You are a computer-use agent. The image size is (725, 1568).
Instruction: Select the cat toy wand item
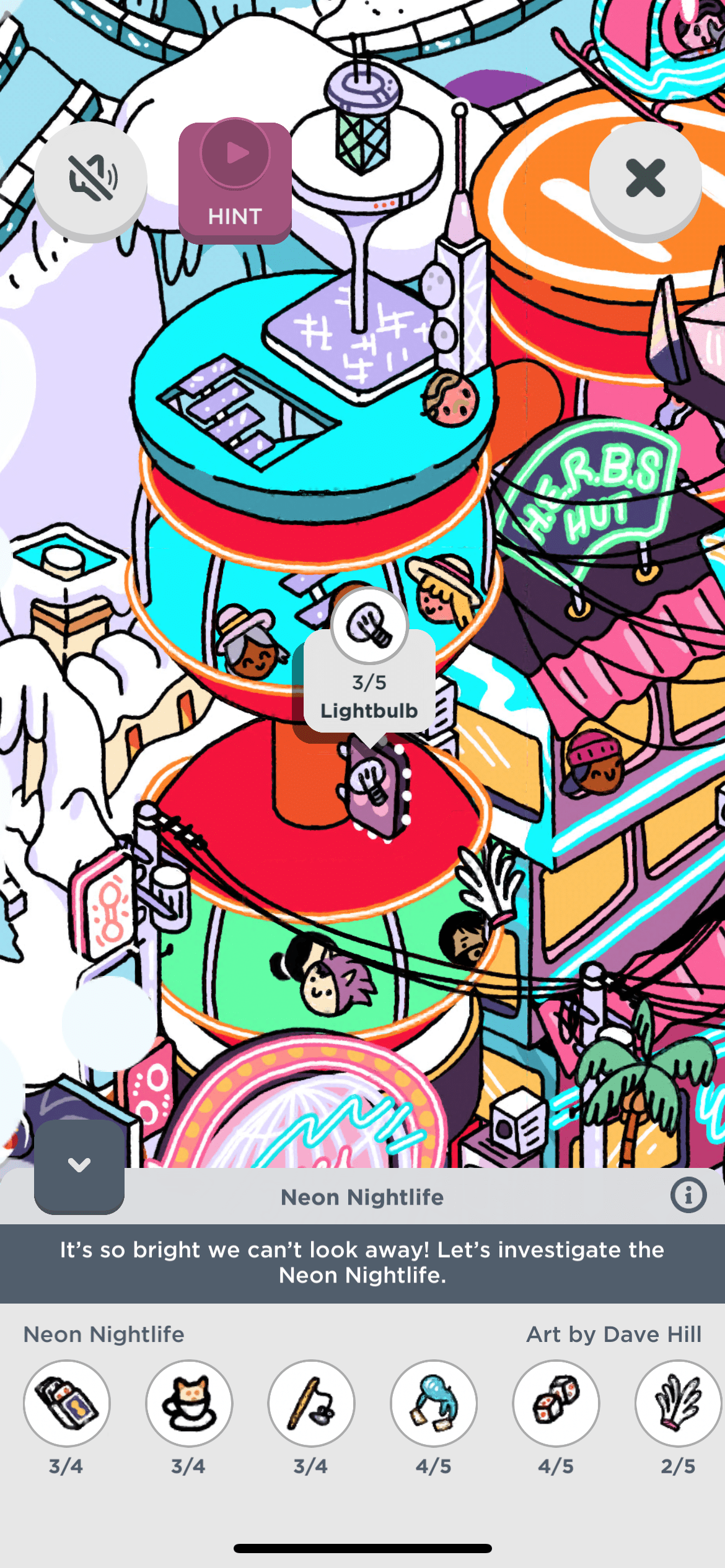click(x=311, y=1403)
